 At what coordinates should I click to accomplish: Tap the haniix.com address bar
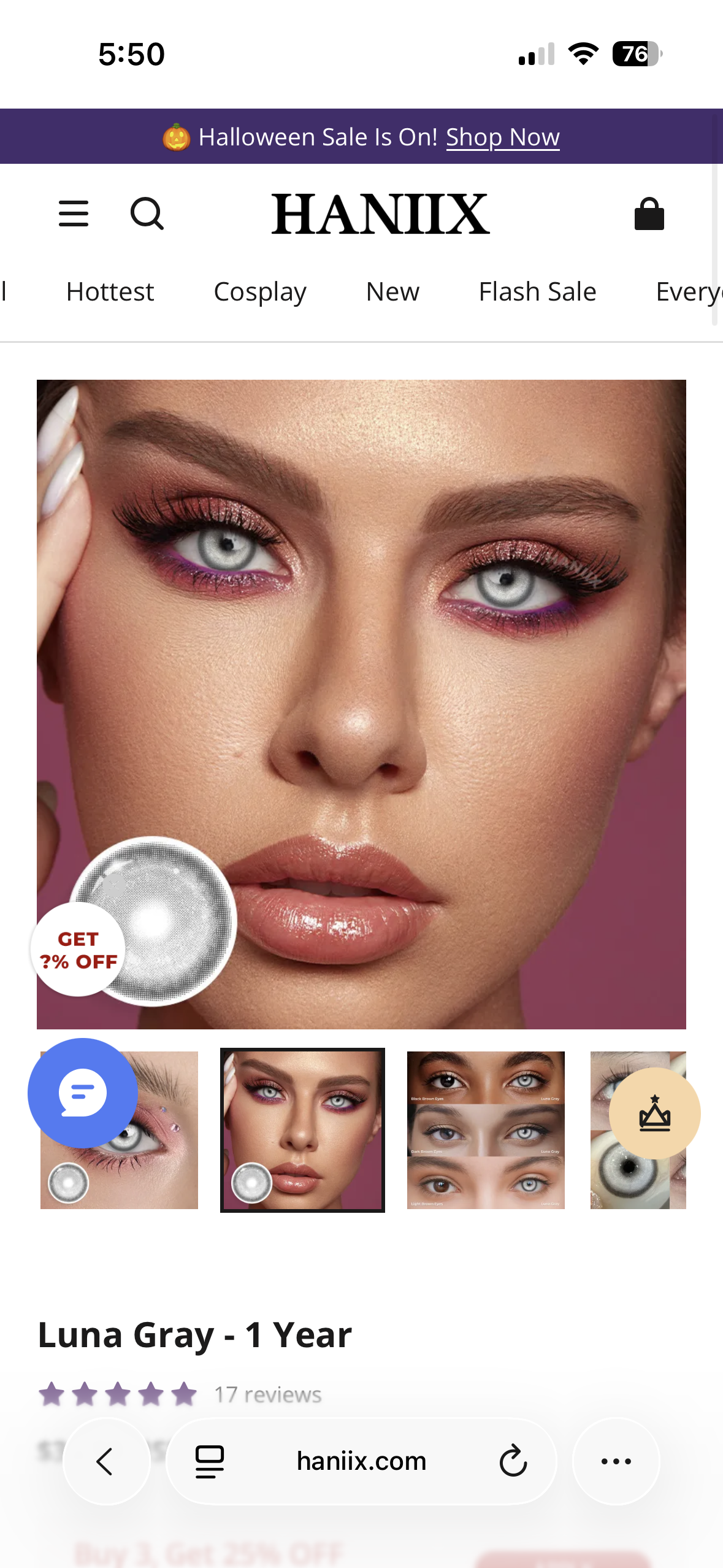pos(361,1461)
